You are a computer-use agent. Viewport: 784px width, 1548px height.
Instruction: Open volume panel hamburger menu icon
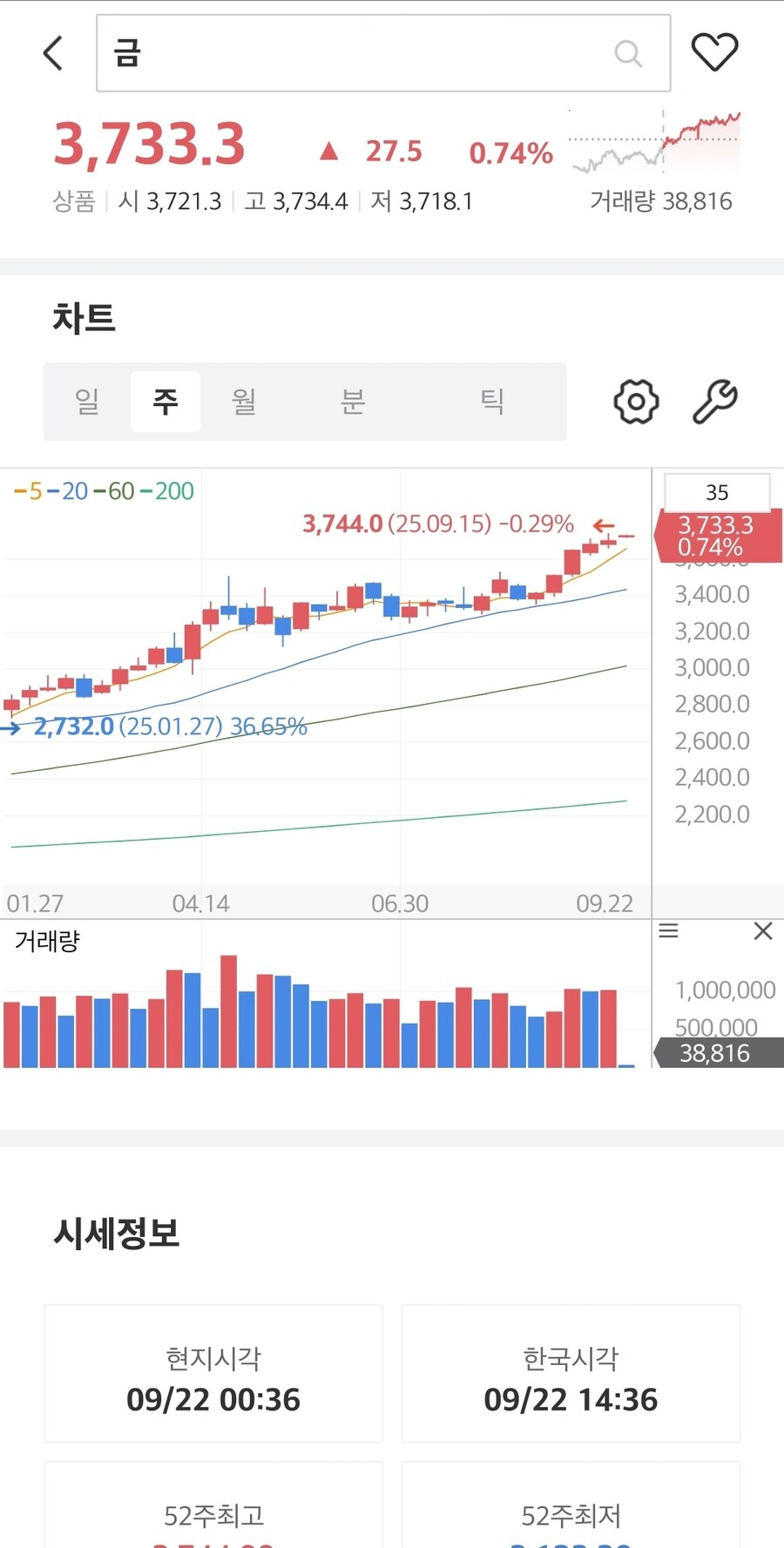668,931
